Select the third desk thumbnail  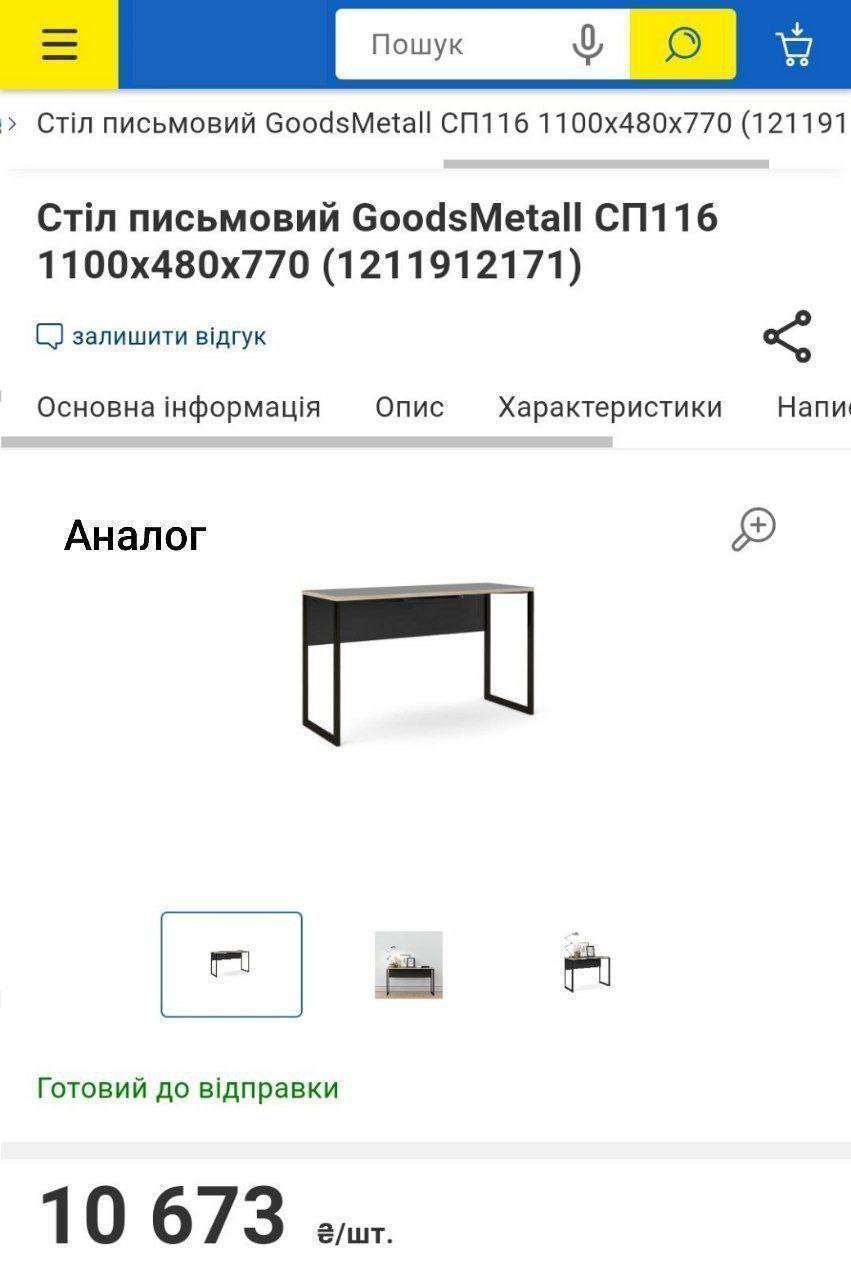[586, 964]
